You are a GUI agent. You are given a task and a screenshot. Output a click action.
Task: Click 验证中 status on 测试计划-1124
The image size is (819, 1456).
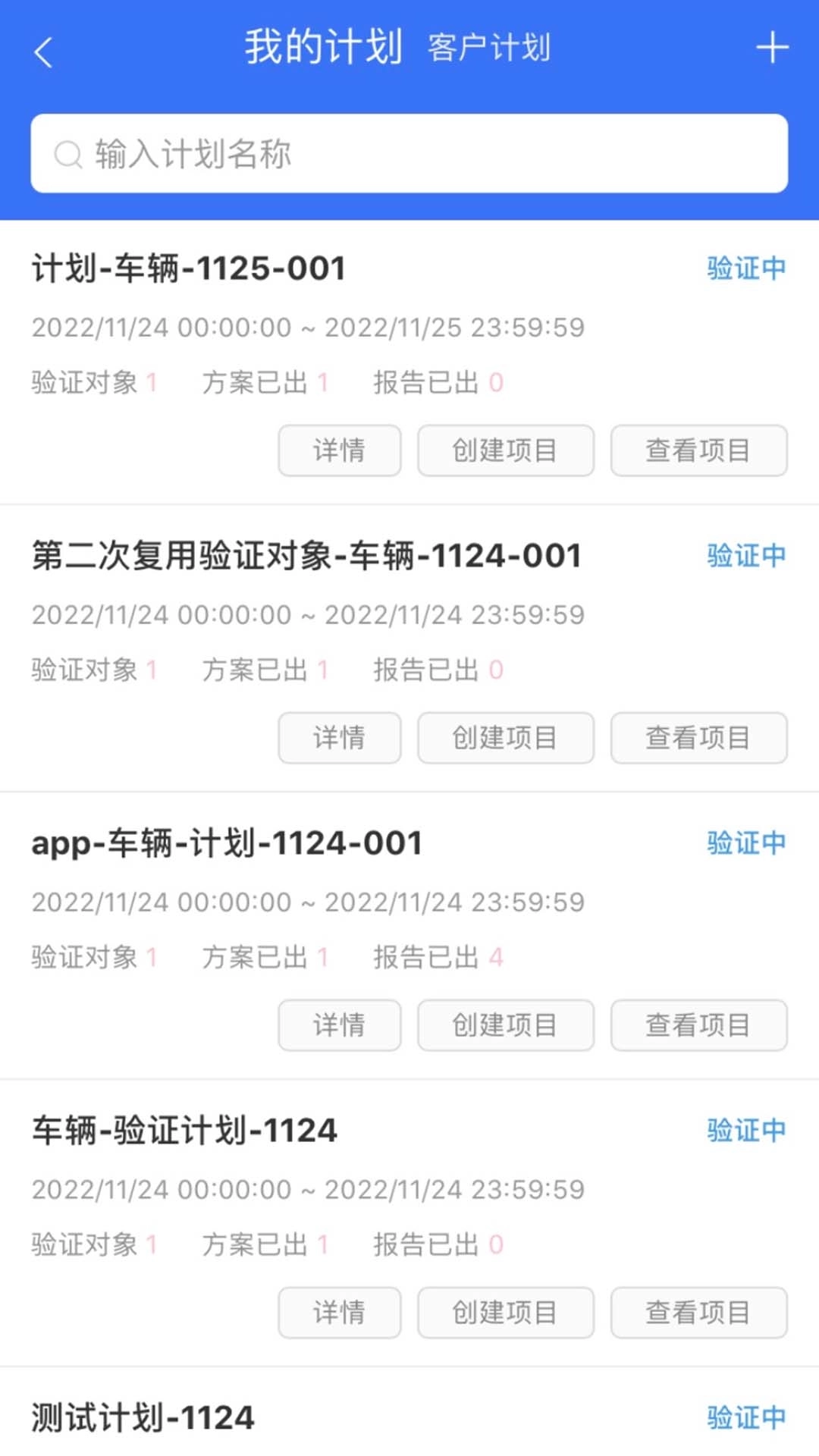[745, 1417]
